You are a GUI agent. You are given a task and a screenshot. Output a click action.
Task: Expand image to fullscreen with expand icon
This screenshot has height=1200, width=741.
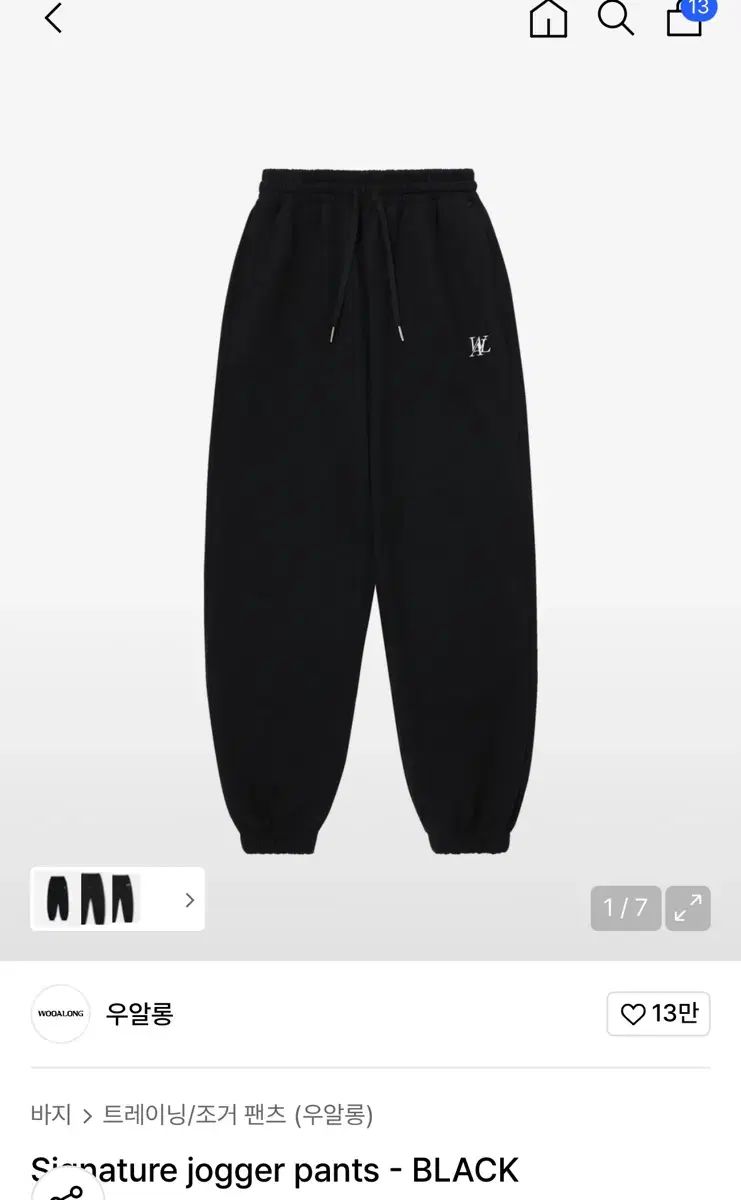pos(689,909)
